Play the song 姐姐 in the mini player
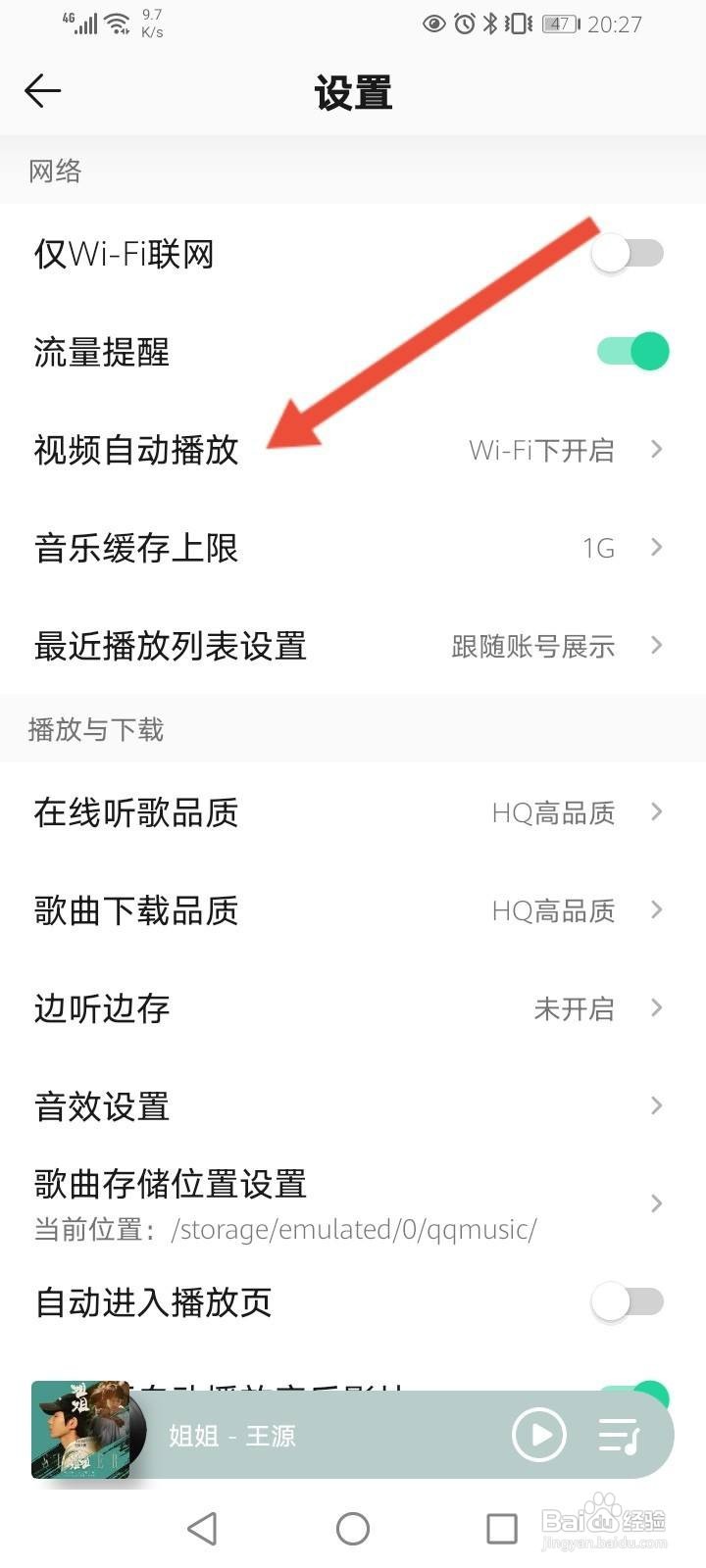706x1568 pixels. click(x=539, y=1436)
